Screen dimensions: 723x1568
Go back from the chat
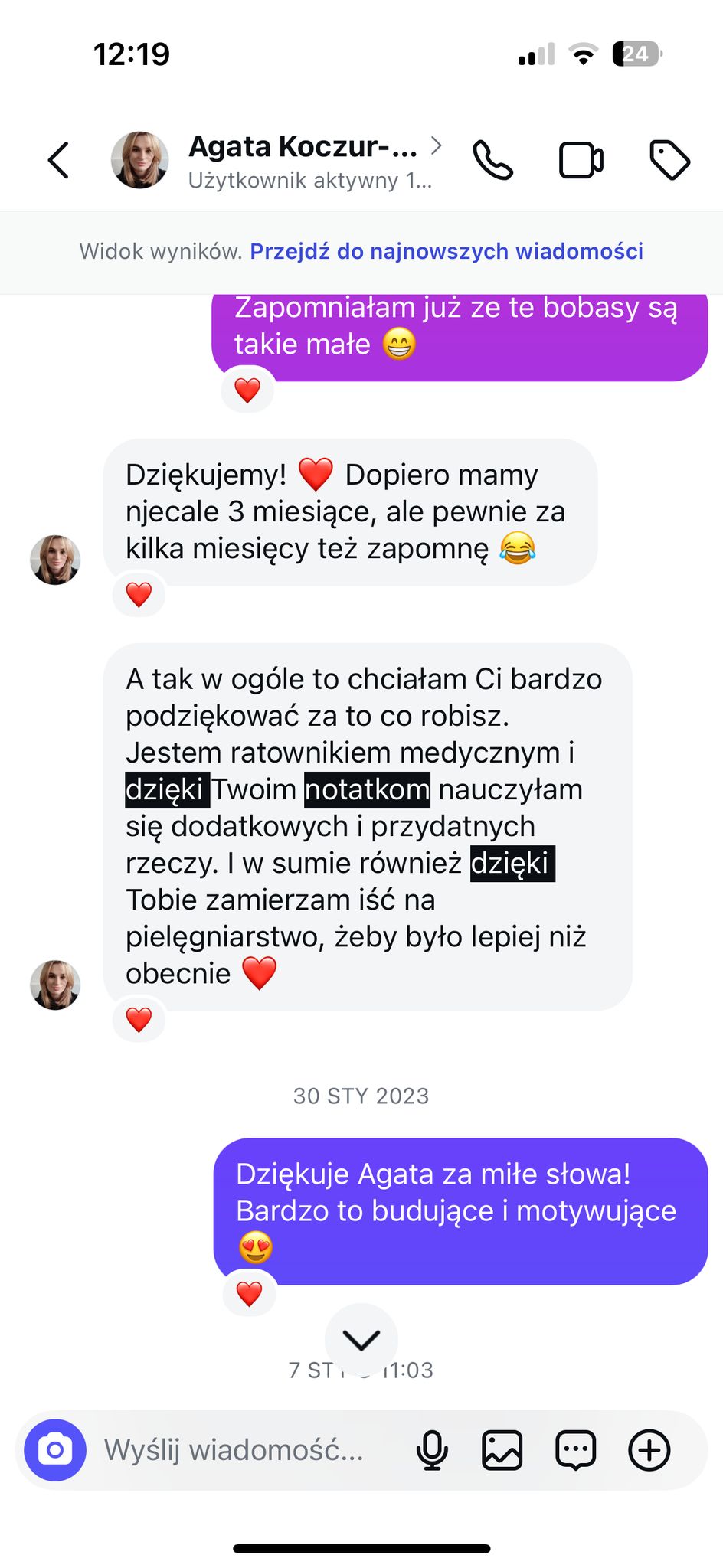tap(59, 160)
